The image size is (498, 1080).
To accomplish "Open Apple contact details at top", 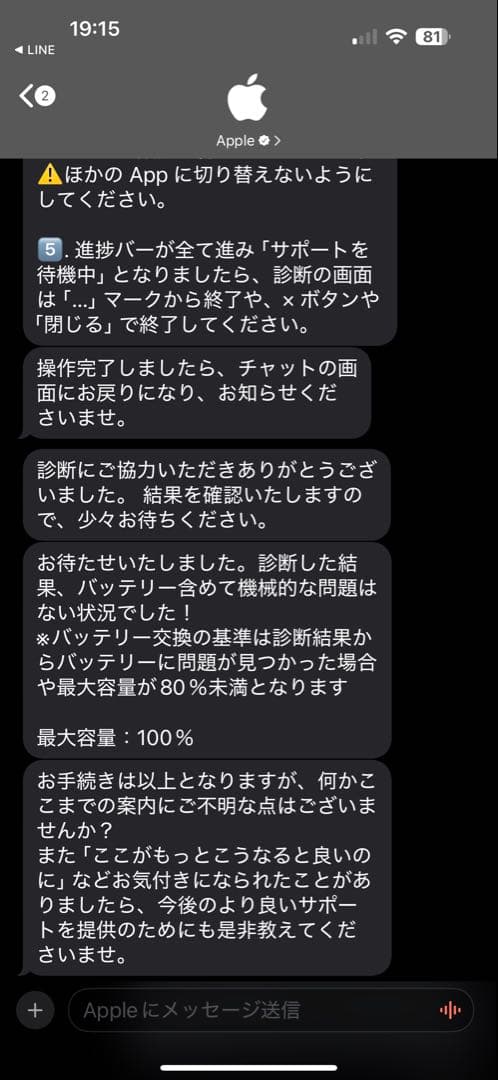I will 248,141.
